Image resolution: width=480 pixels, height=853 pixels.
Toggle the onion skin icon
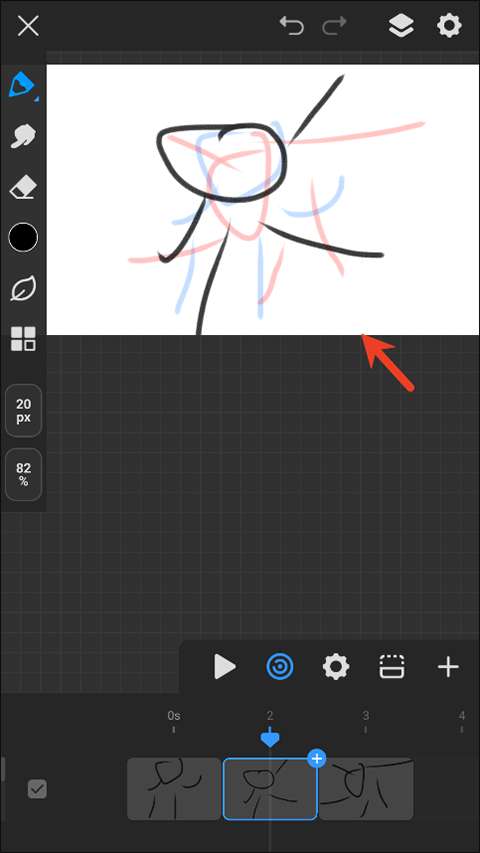(280, 667)
